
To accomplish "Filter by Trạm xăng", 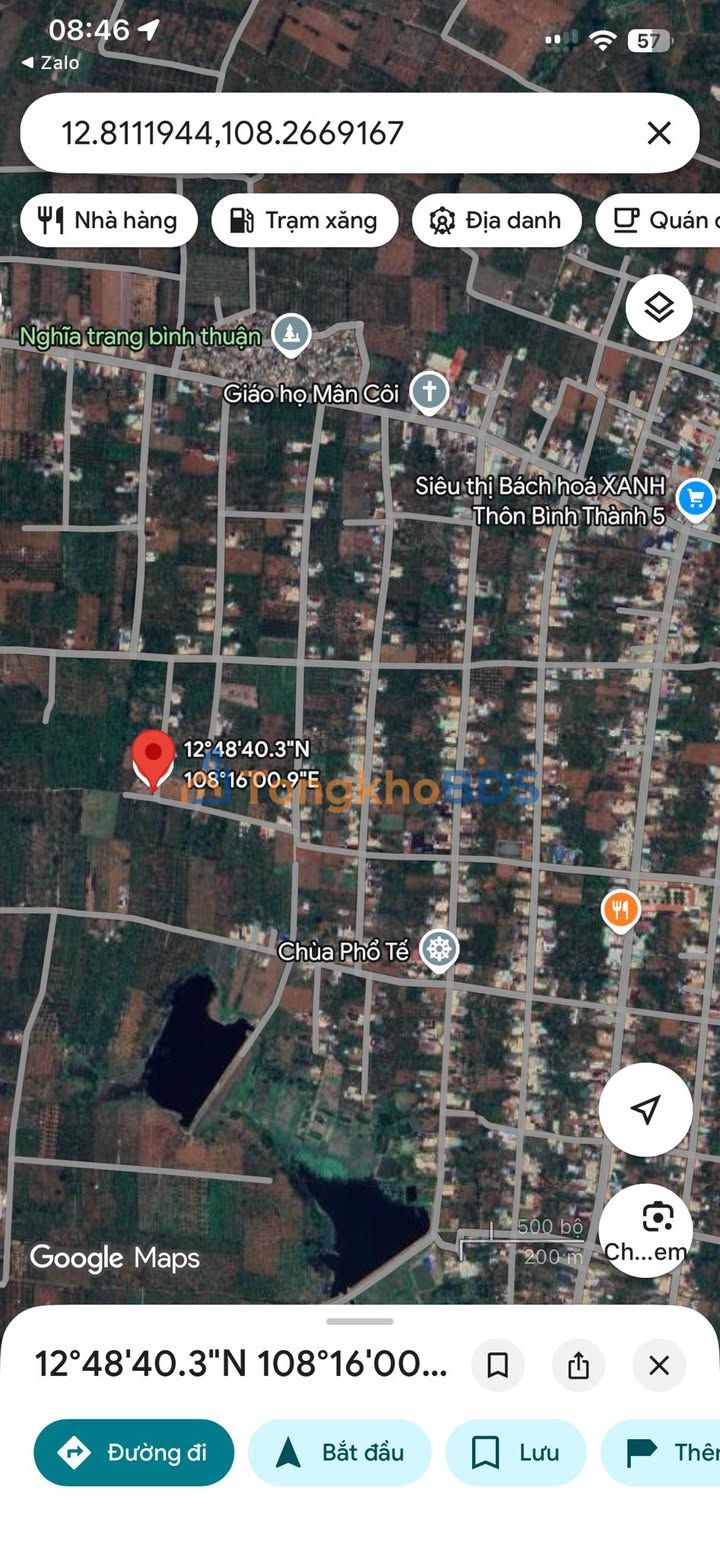I will pos(304,220).
